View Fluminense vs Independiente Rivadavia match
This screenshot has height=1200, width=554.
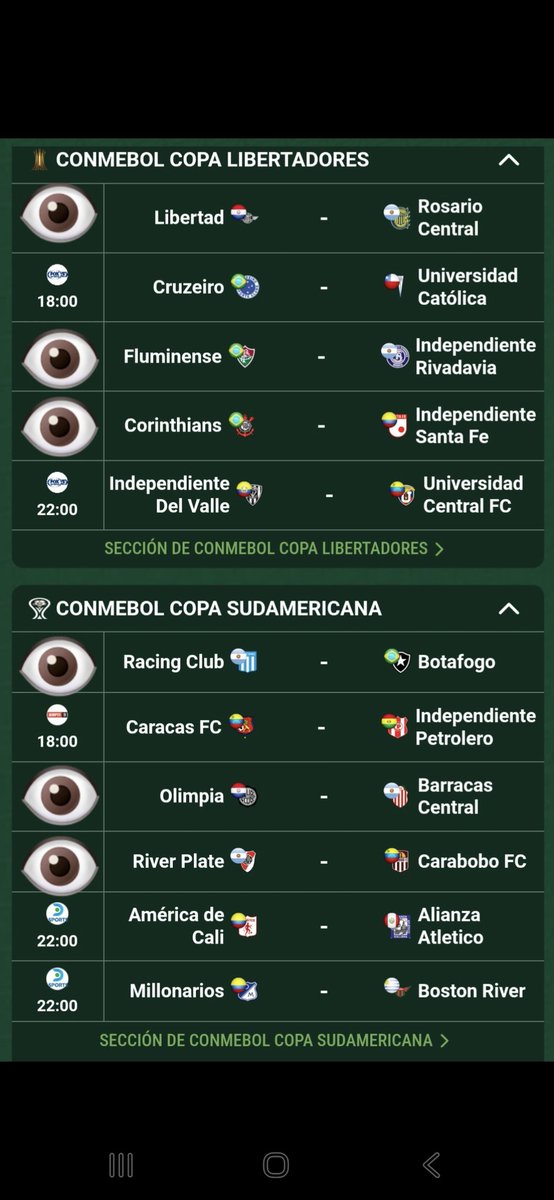pos(277,356)
